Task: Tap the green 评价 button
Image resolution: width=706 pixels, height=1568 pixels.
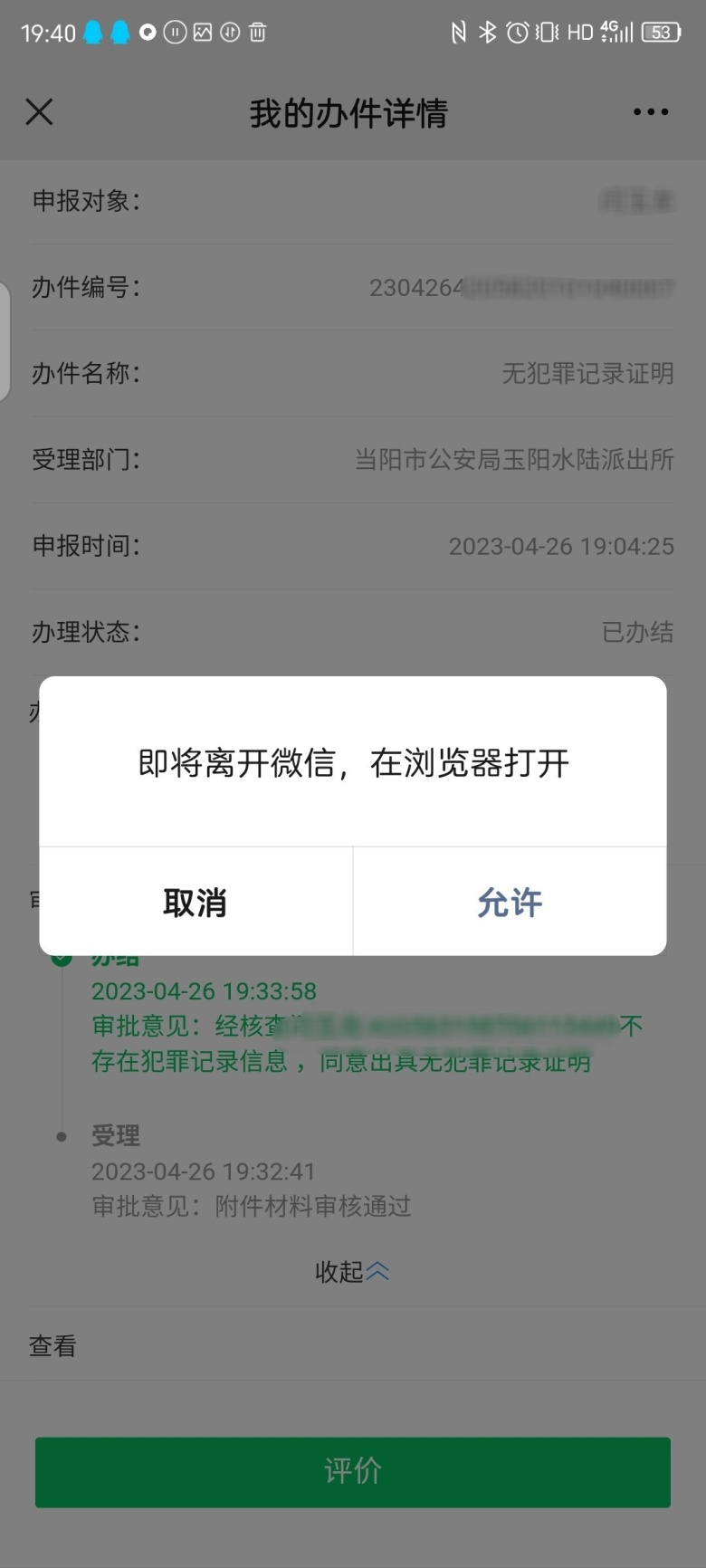Action: 353,1472
